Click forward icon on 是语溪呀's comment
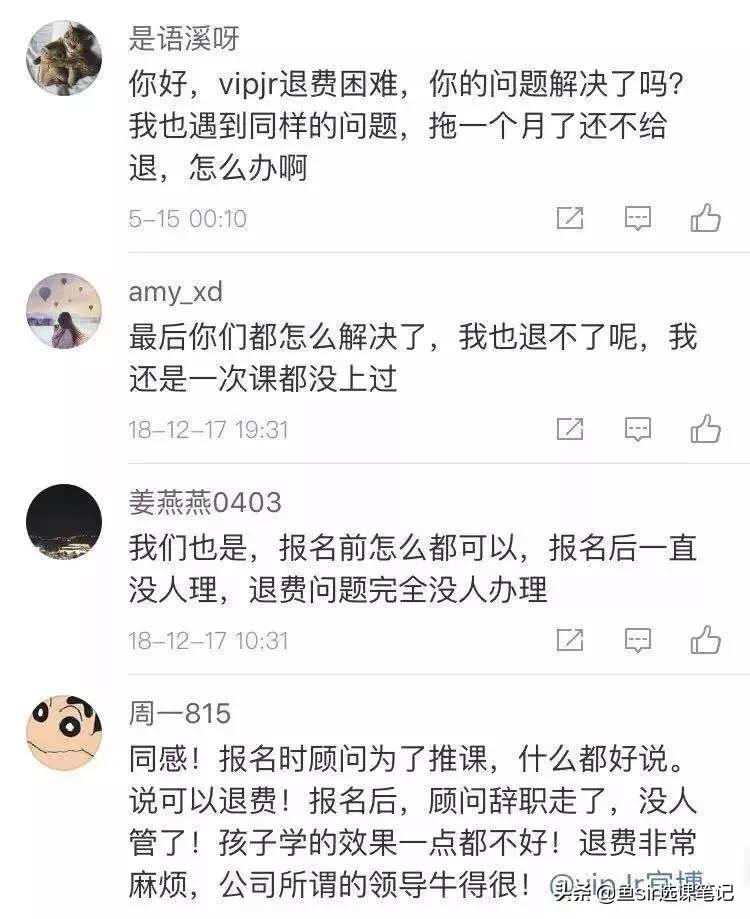Viewport: 750px width, 919px height. pyautogui.click(x=570, y=218)
